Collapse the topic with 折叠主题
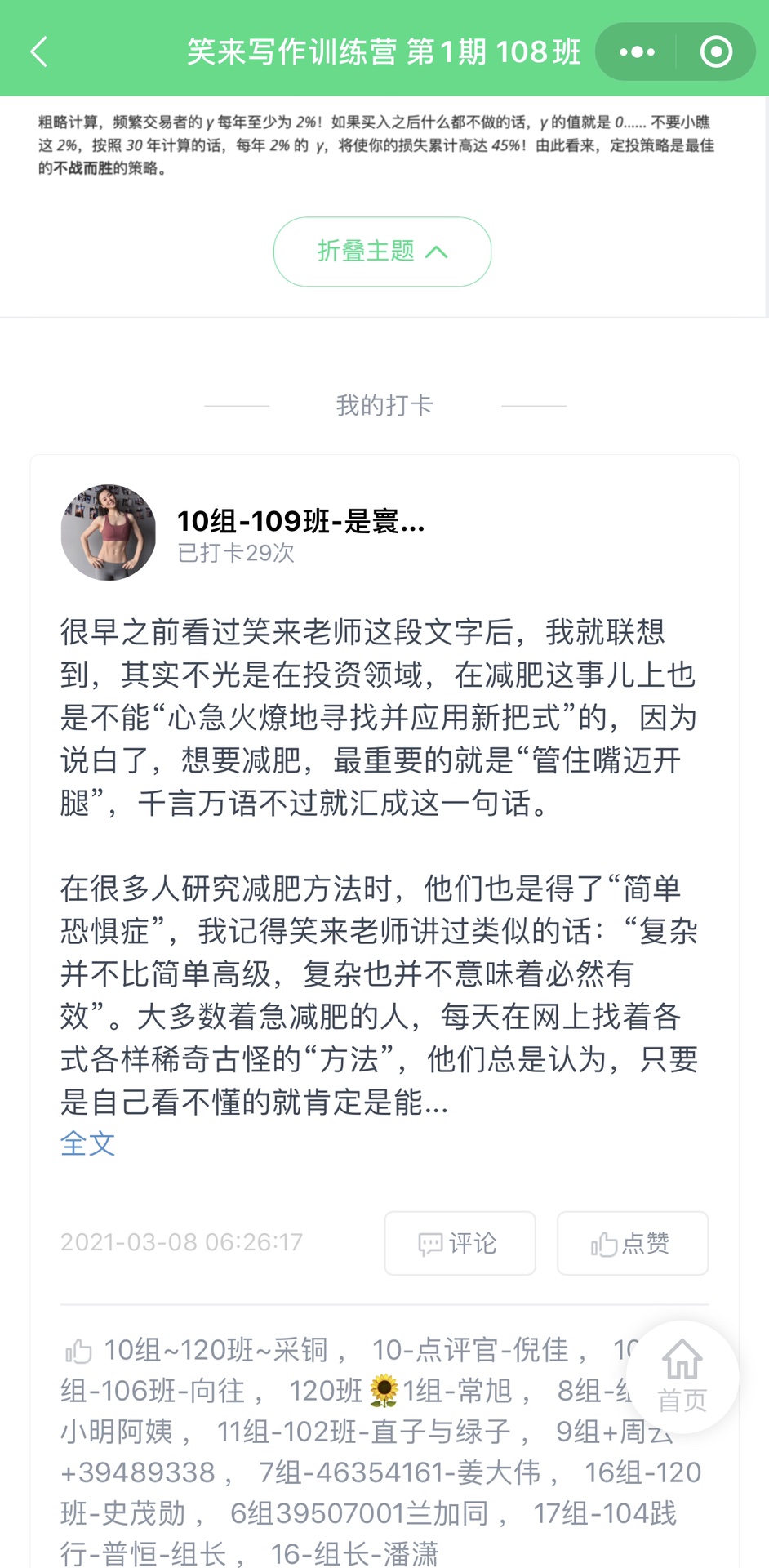 382,252
